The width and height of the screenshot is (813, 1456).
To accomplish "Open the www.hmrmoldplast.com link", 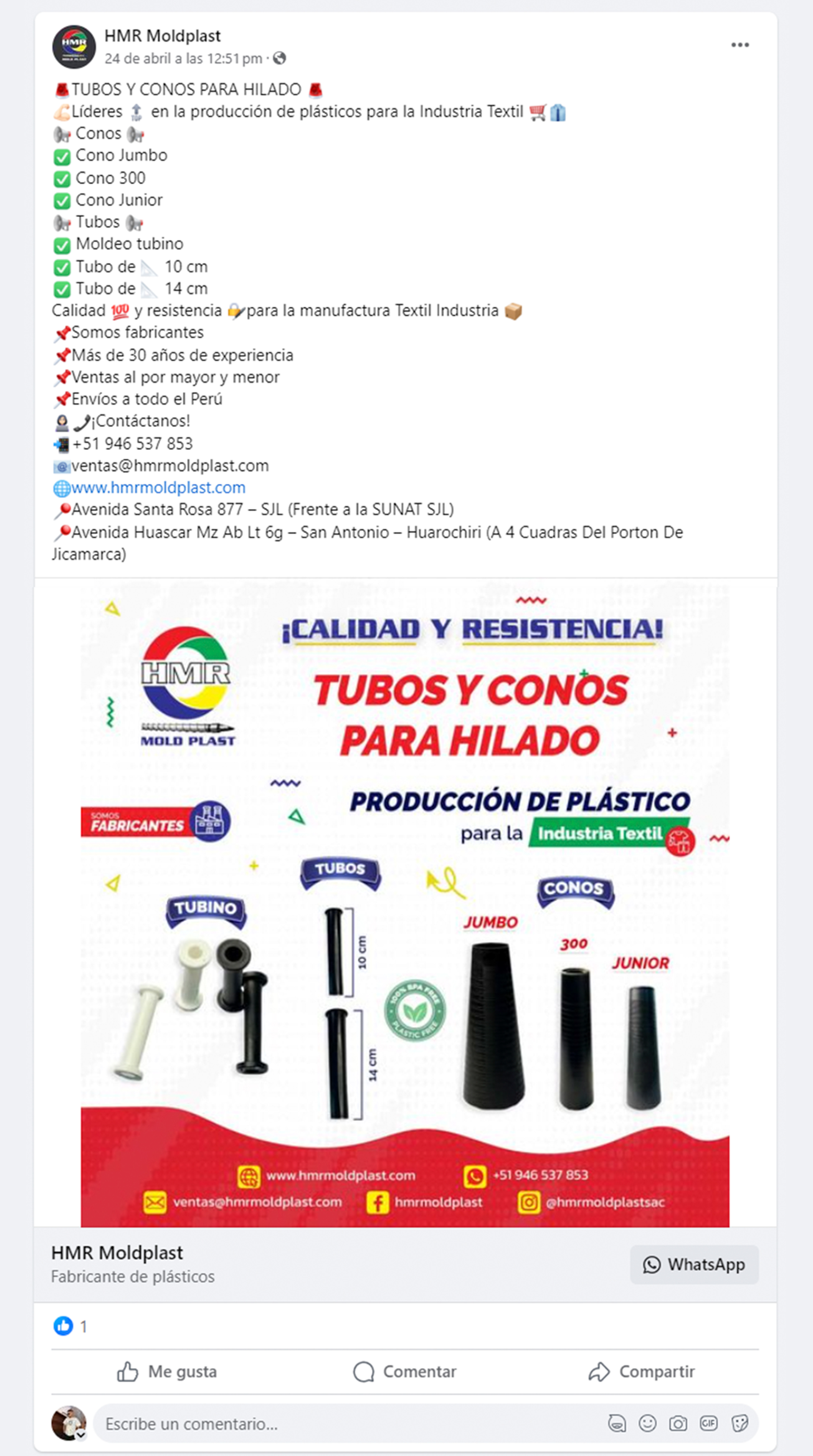I will pos(158,487).
